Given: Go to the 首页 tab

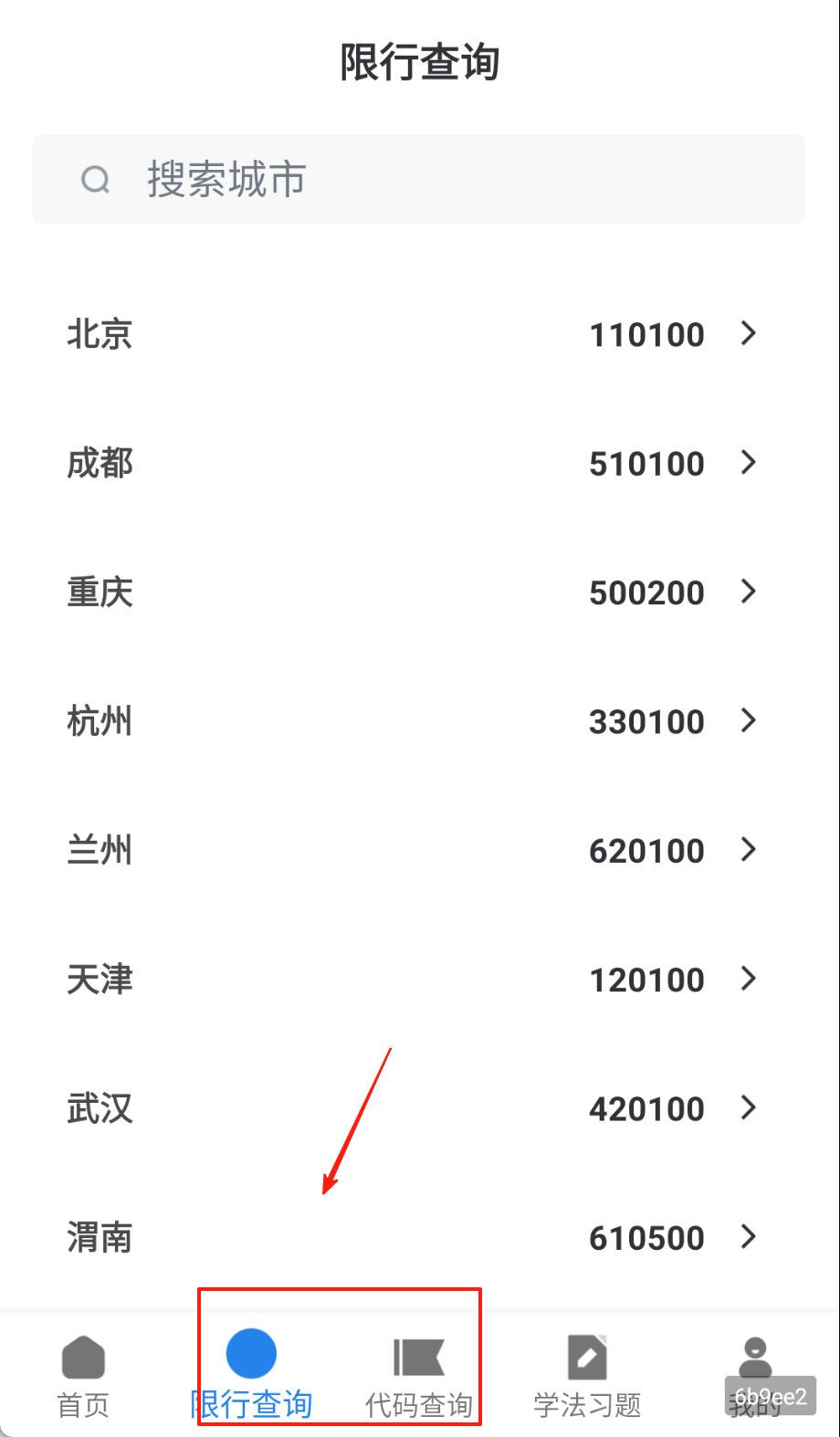Looking at the screenshot, I should click(83, 1376).
